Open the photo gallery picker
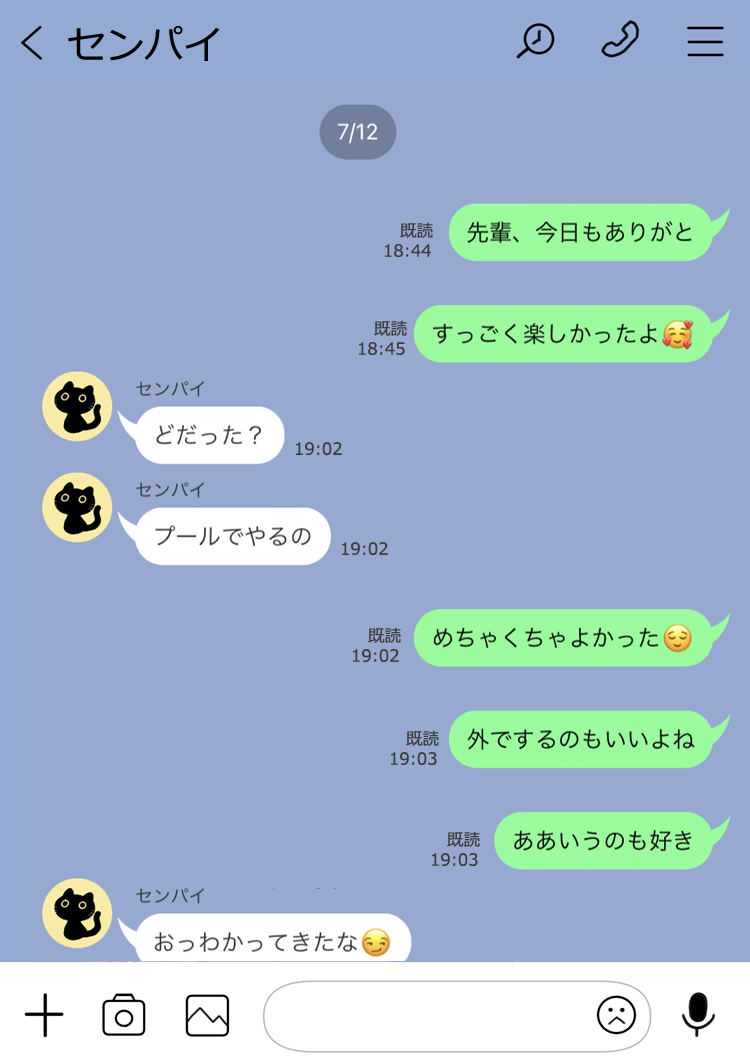Viewport: 750px width, 1061px height. coord(207,1016)
